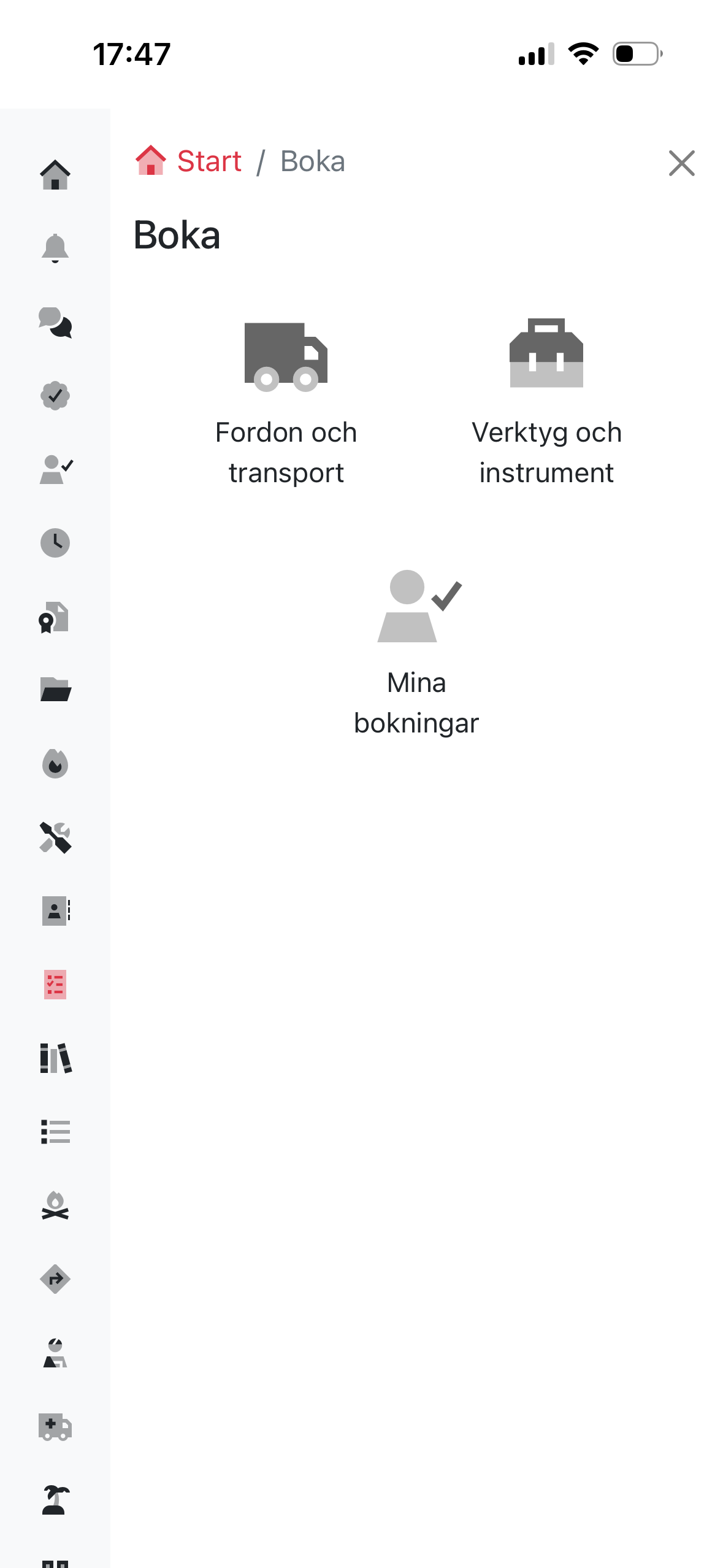
Task: Open the palm island icon
Action: click(x=55, y=1500)
